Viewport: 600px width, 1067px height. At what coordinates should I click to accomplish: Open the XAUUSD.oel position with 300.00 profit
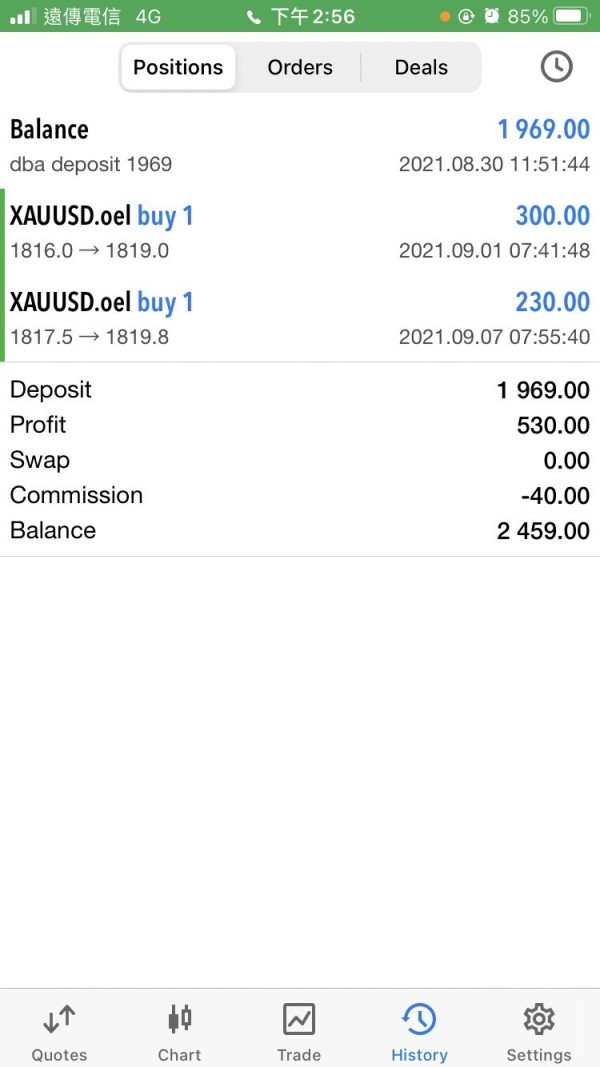[300, 232]
